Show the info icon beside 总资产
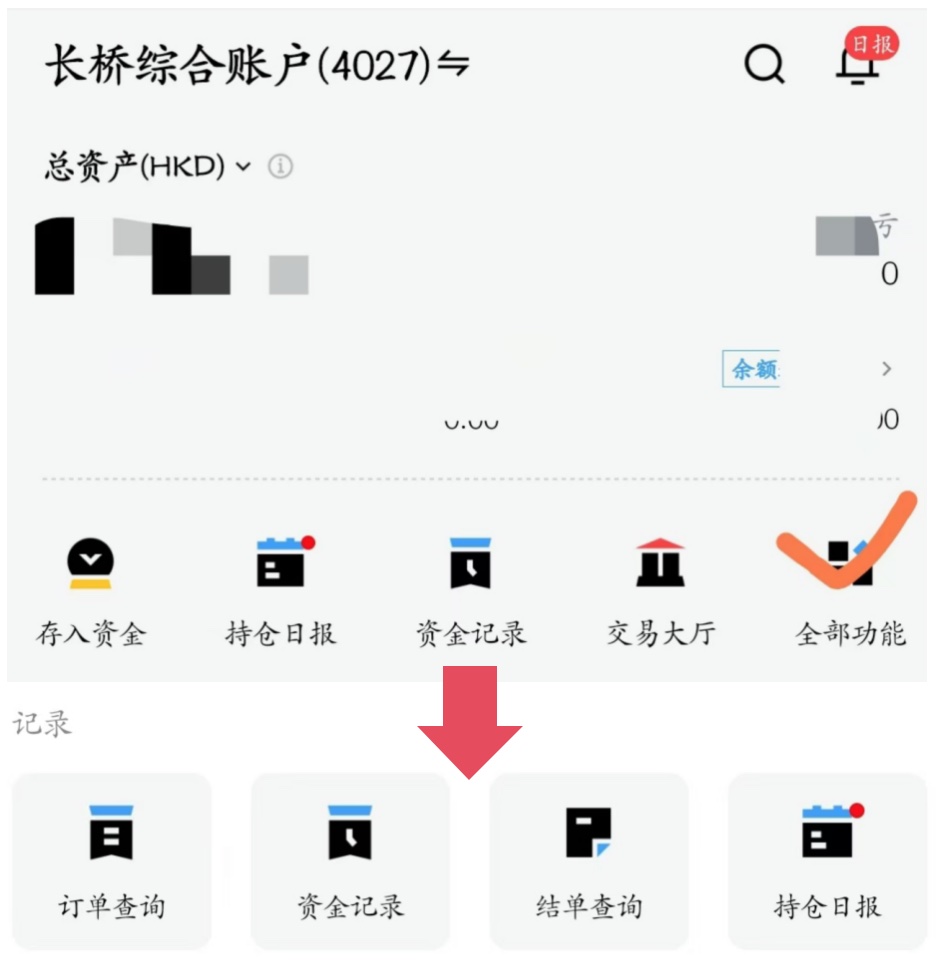936x962 pixels. 280,168
